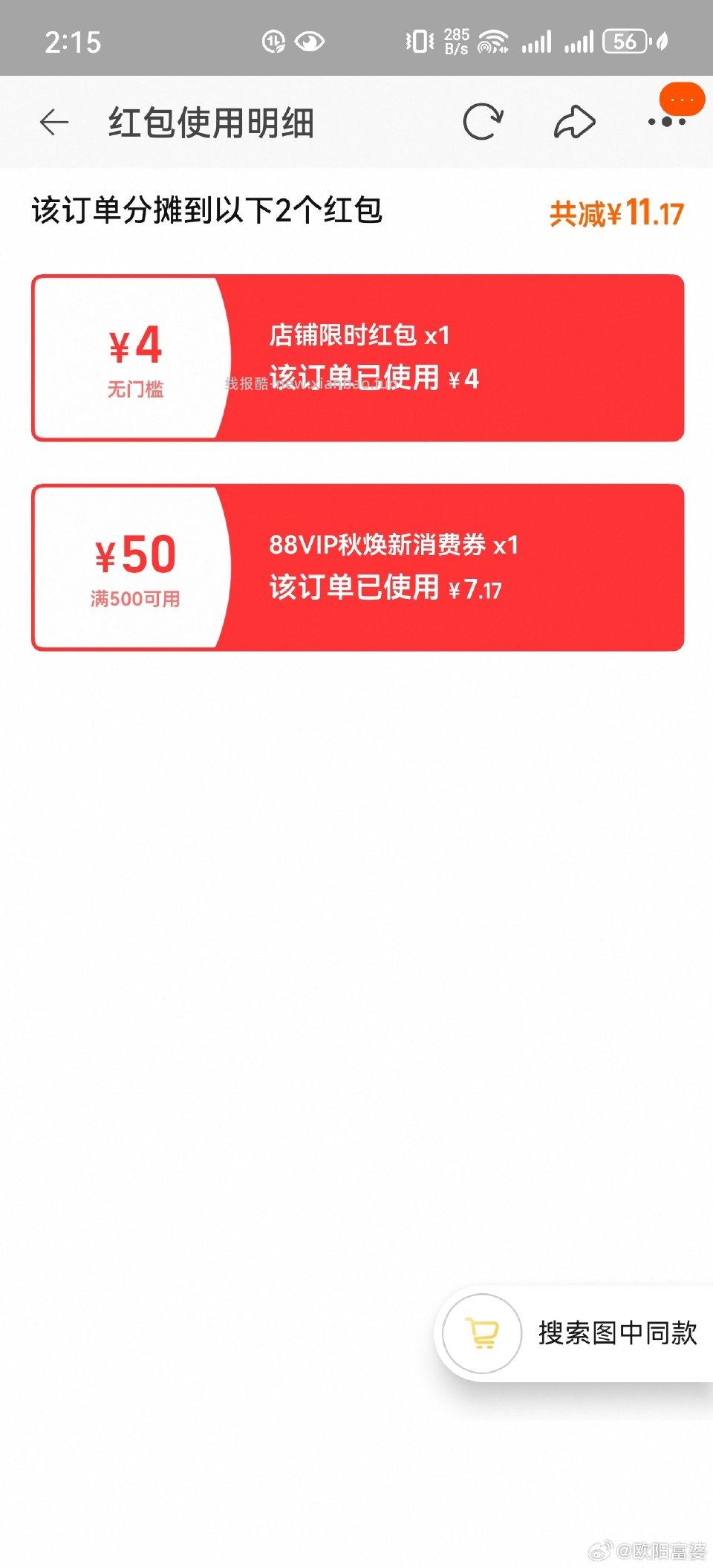713x1568 pixels.
Task: Tap the Wi-Fi icon in the status bar
Action: coord(494,42)
